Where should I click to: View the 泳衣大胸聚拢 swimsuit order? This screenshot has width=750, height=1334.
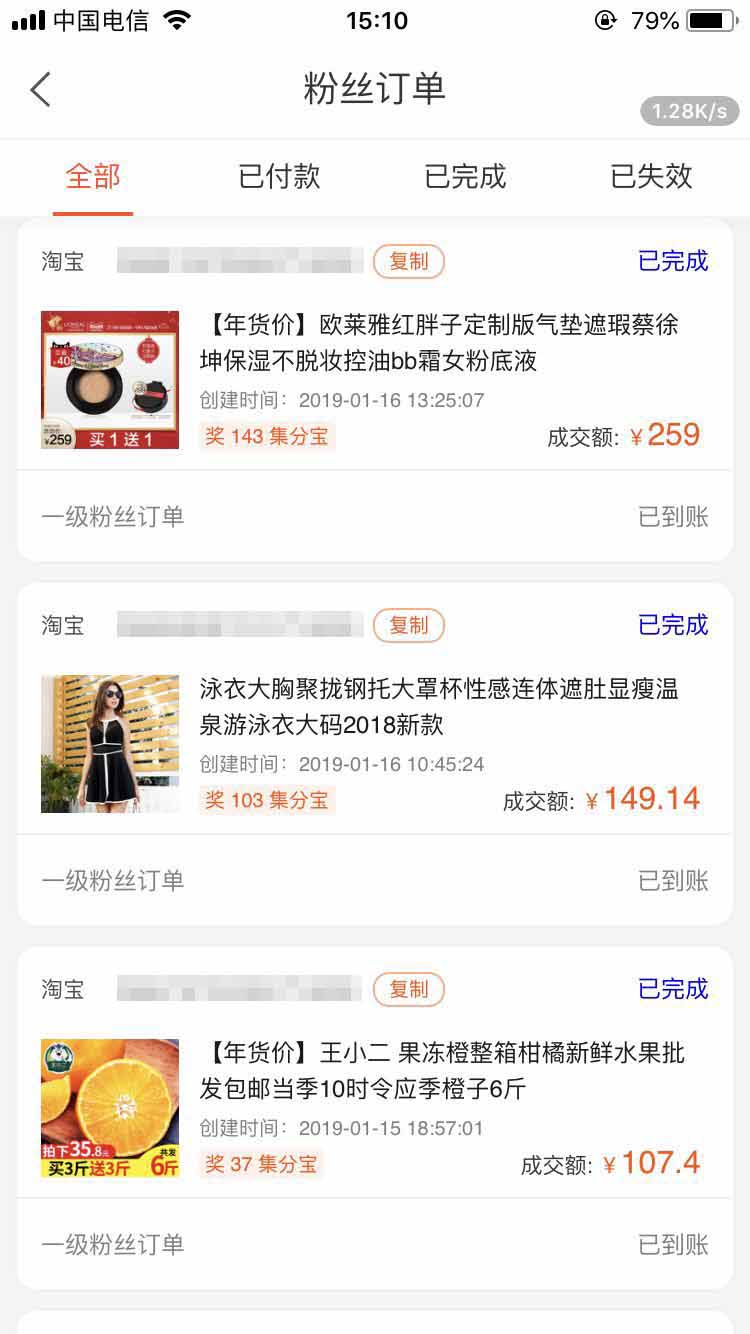[438, 706]
